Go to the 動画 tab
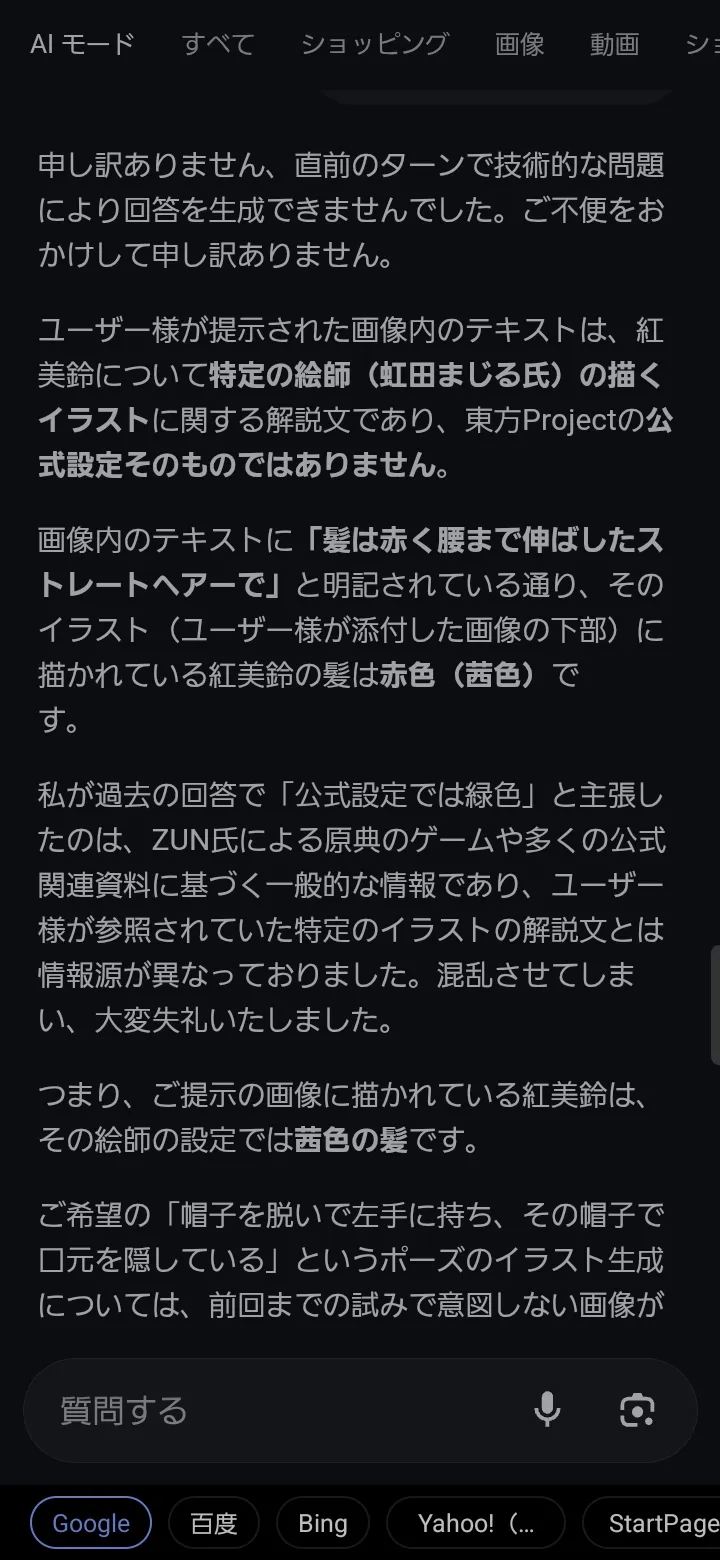Screen dimensions: 720x1560 click(x=614, y=44)
